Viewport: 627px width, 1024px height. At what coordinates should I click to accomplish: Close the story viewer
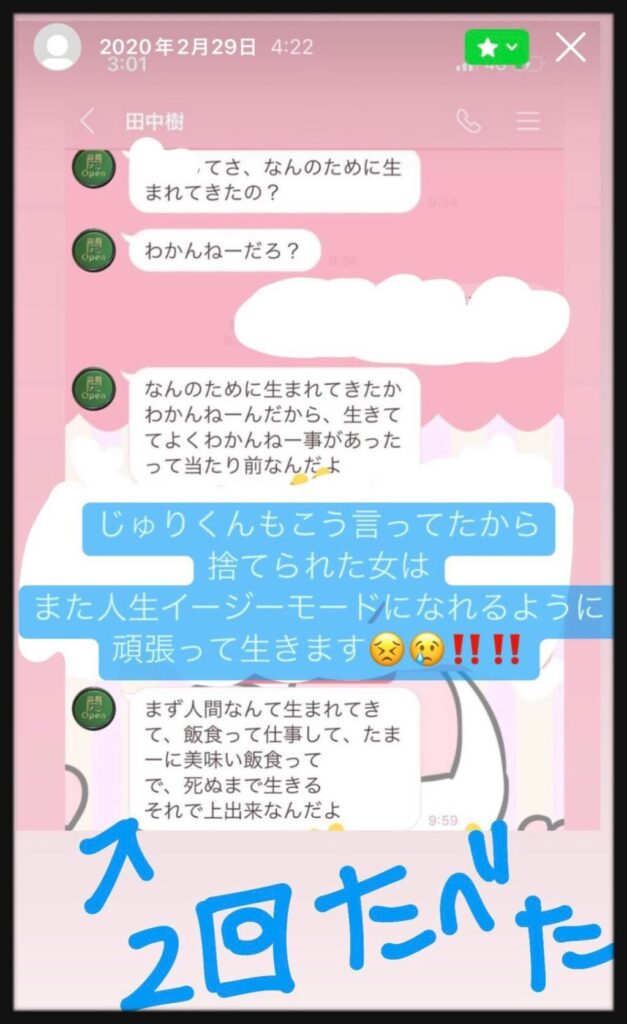(x=571, y=47)
